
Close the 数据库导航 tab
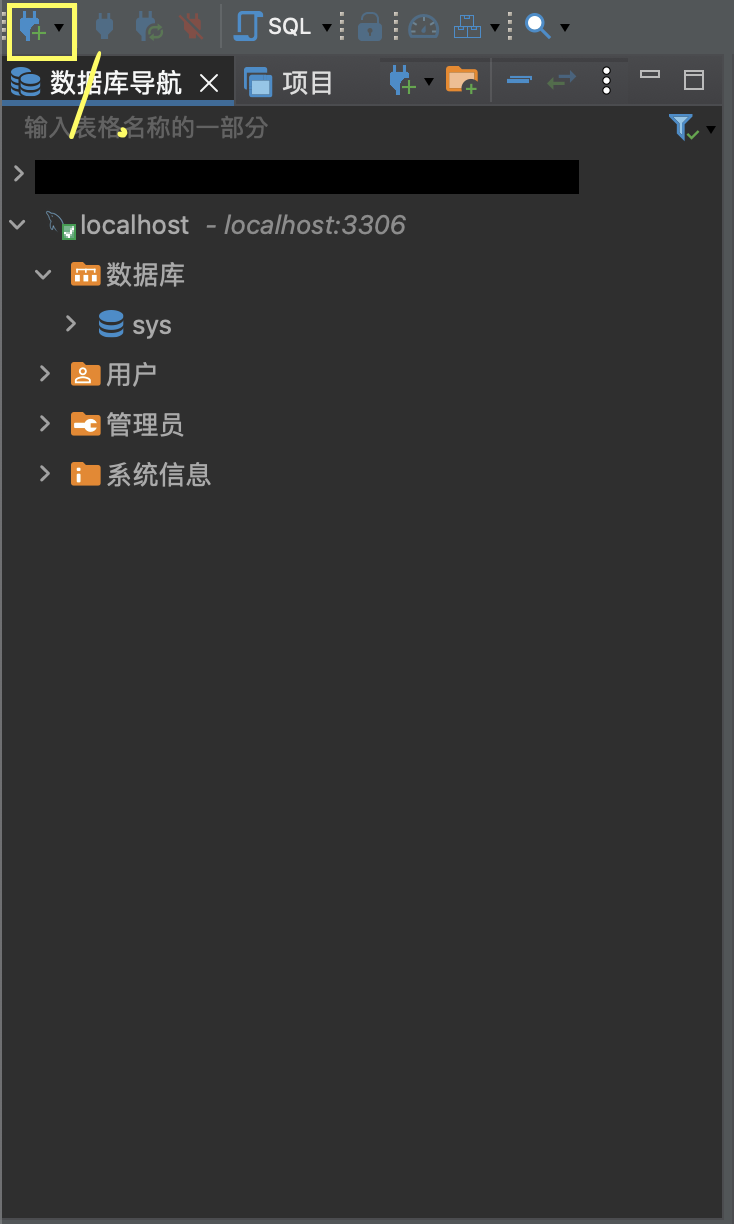click(209, 84)
